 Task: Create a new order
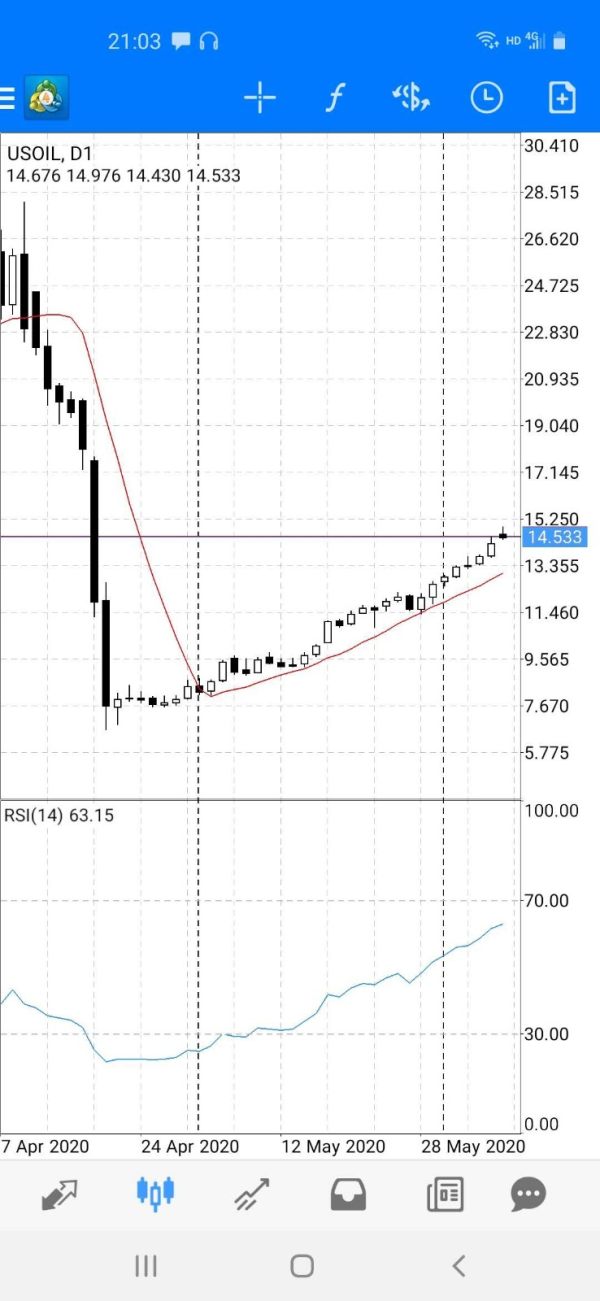click(x=562, y=98)
